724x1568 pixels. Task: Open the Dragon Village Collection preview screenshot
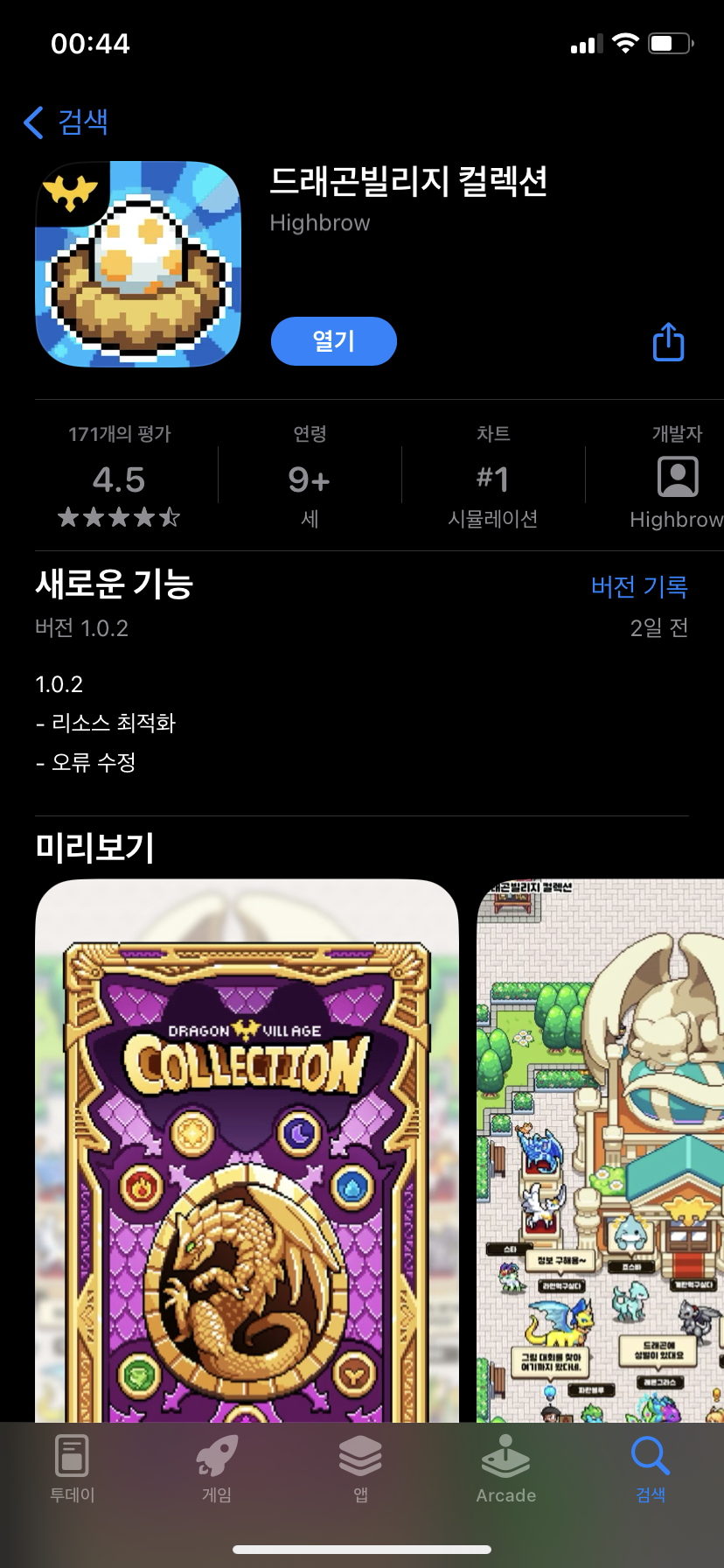click(247, 1151)
